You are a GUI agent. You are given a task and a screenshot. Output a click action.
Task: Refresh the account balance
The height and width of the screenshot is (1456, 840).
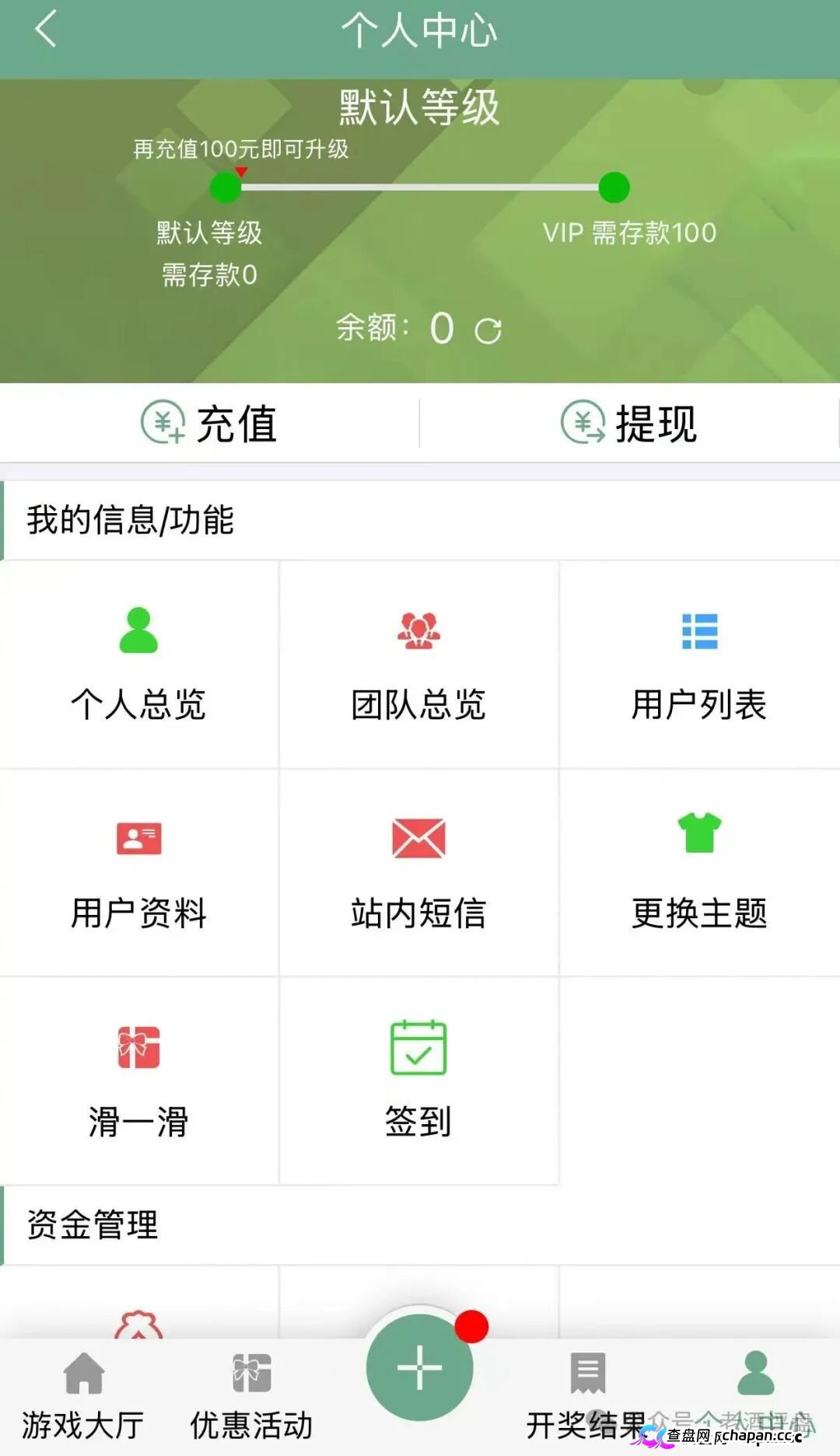[487, 330]
